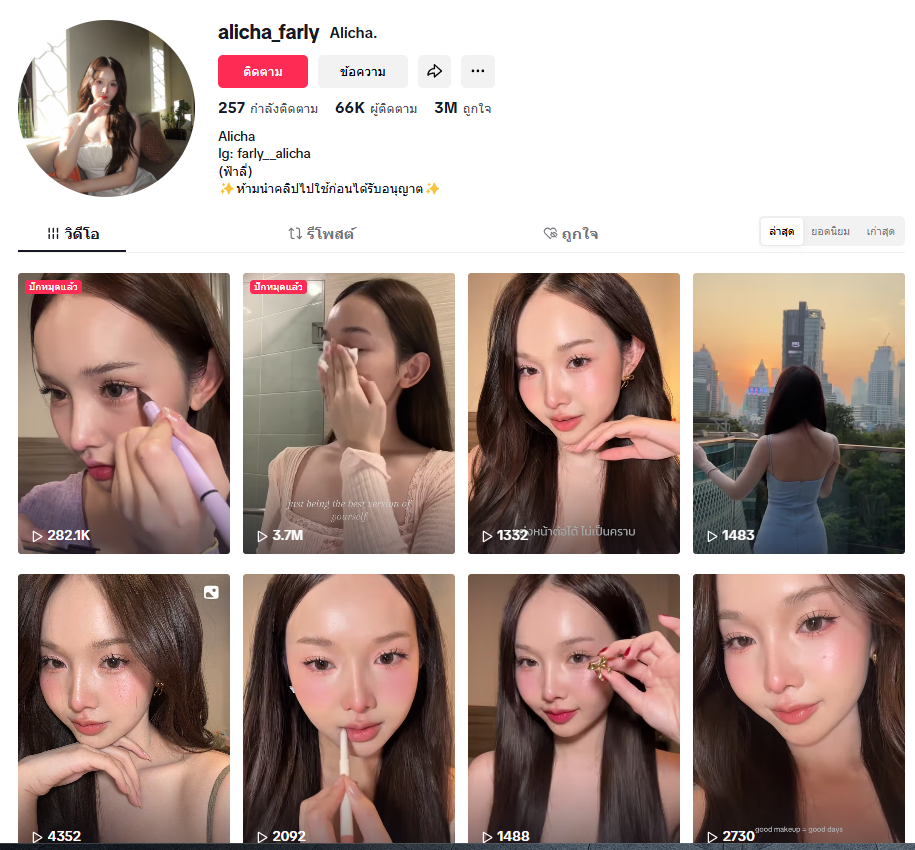This screenshot has width=915, height=850.
Task: Open the pinned video with 3.7M views
Action: [348, 413]
